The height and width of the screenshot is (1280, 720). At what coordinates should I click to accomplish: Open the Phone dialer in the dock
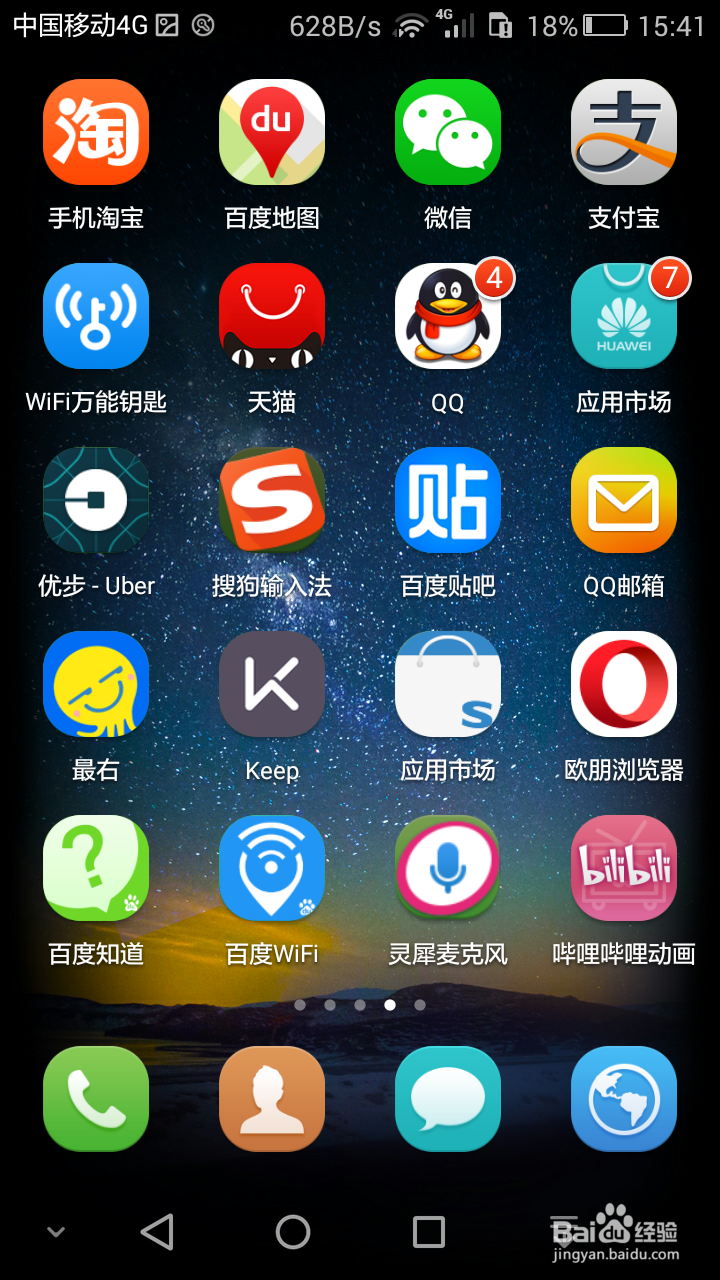[x=96, y=1098]
